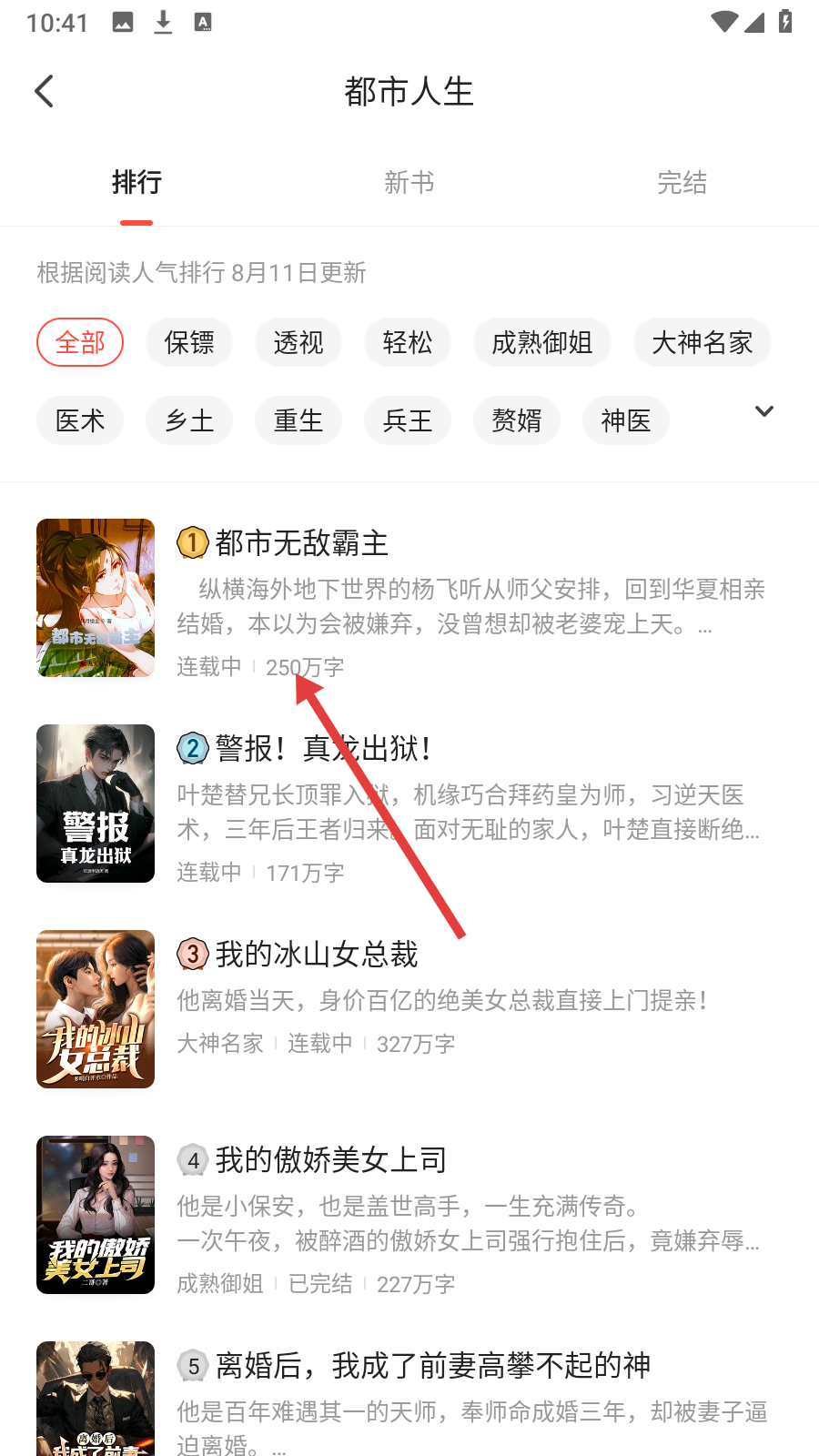
Task: Open the novel 都市无敌霸主
Action: [x=409, y=598]
